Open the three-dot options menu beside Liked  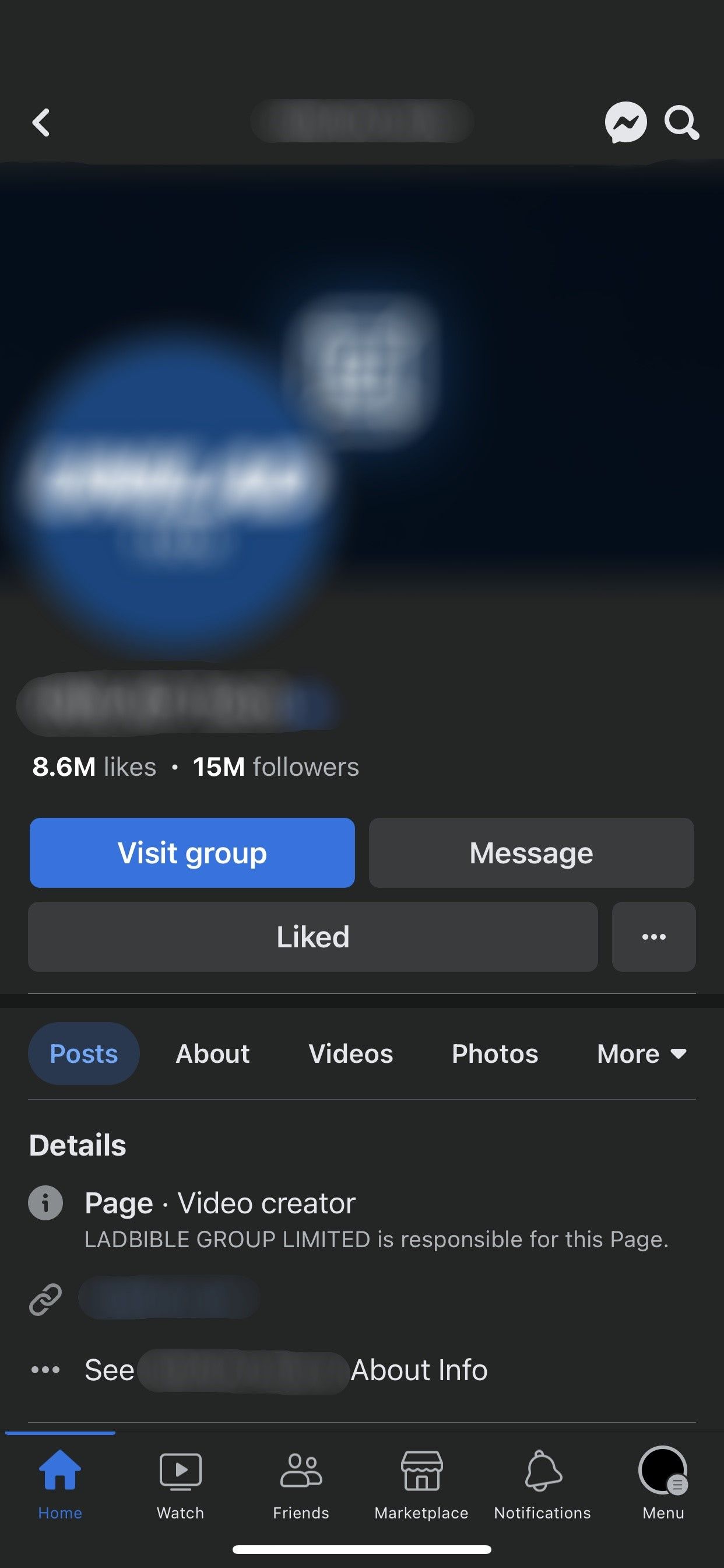tap(653, 937)
